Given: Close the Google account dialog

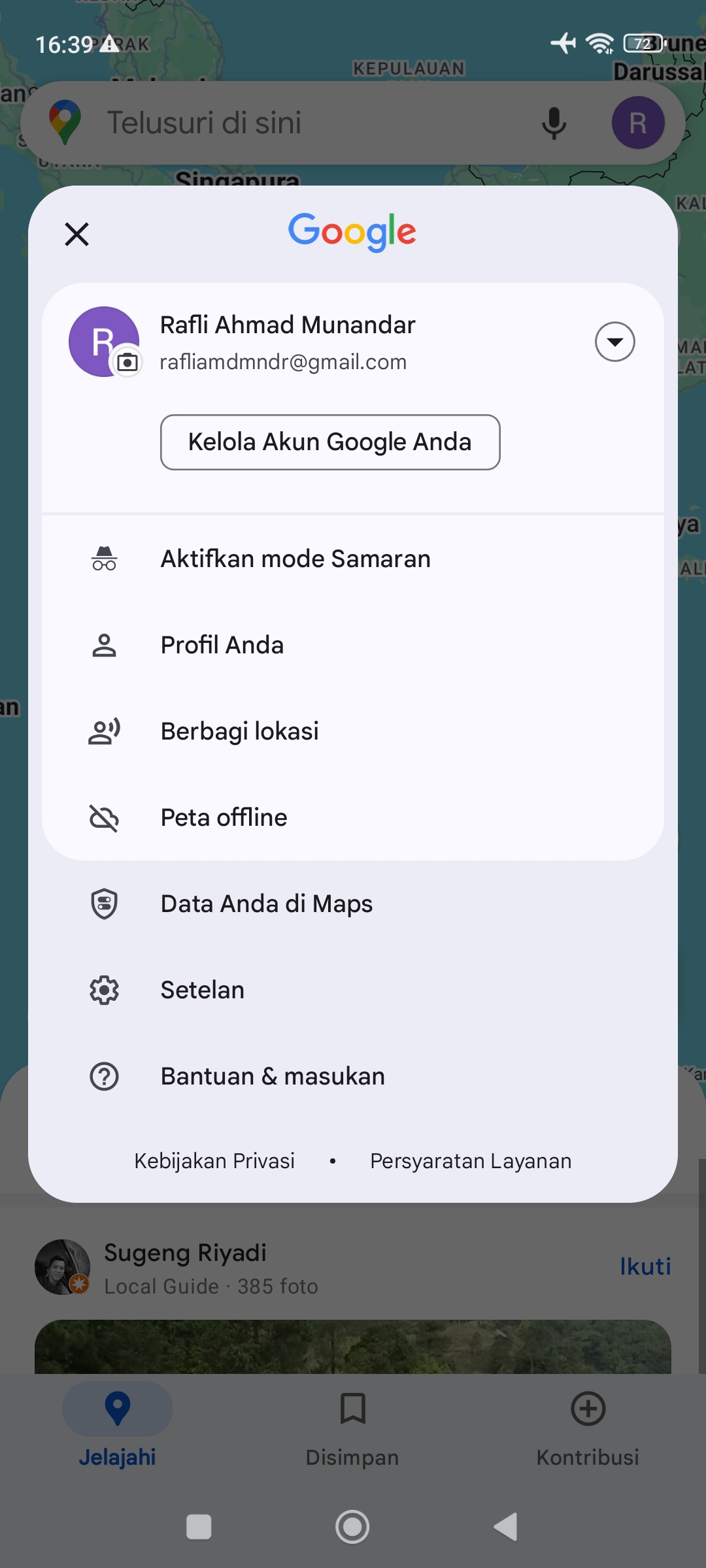Looking at the screenshot, I should coord(76,234).
